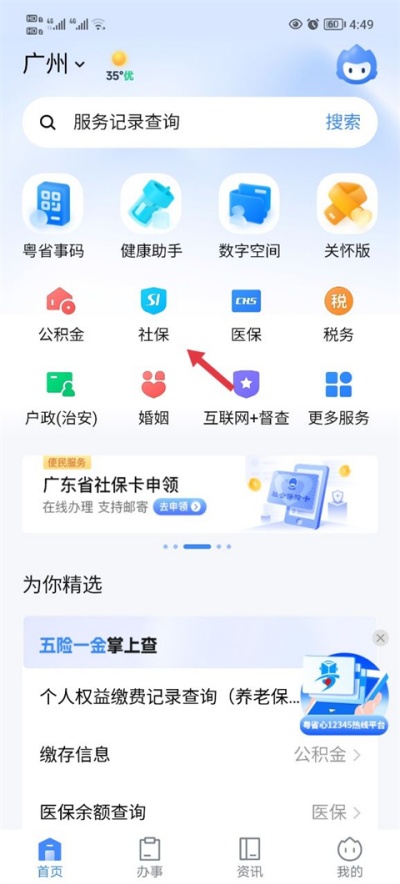Tap the robot assistant avatar icon
Image resolution: width=400 pixels, height=884 pixels.
tap(356, 65)
